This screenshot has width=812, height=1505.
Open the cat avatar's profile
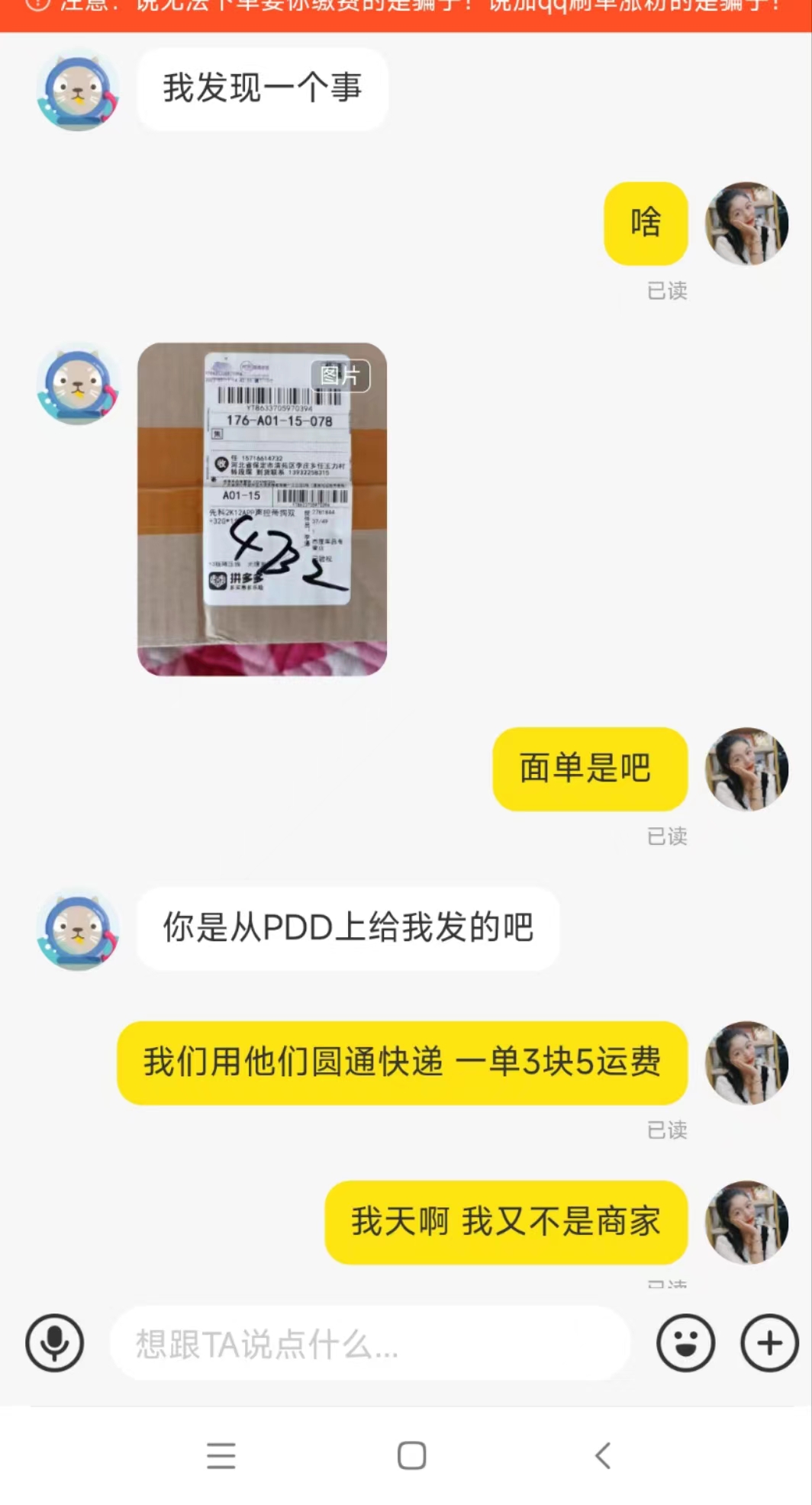(78, 92)
